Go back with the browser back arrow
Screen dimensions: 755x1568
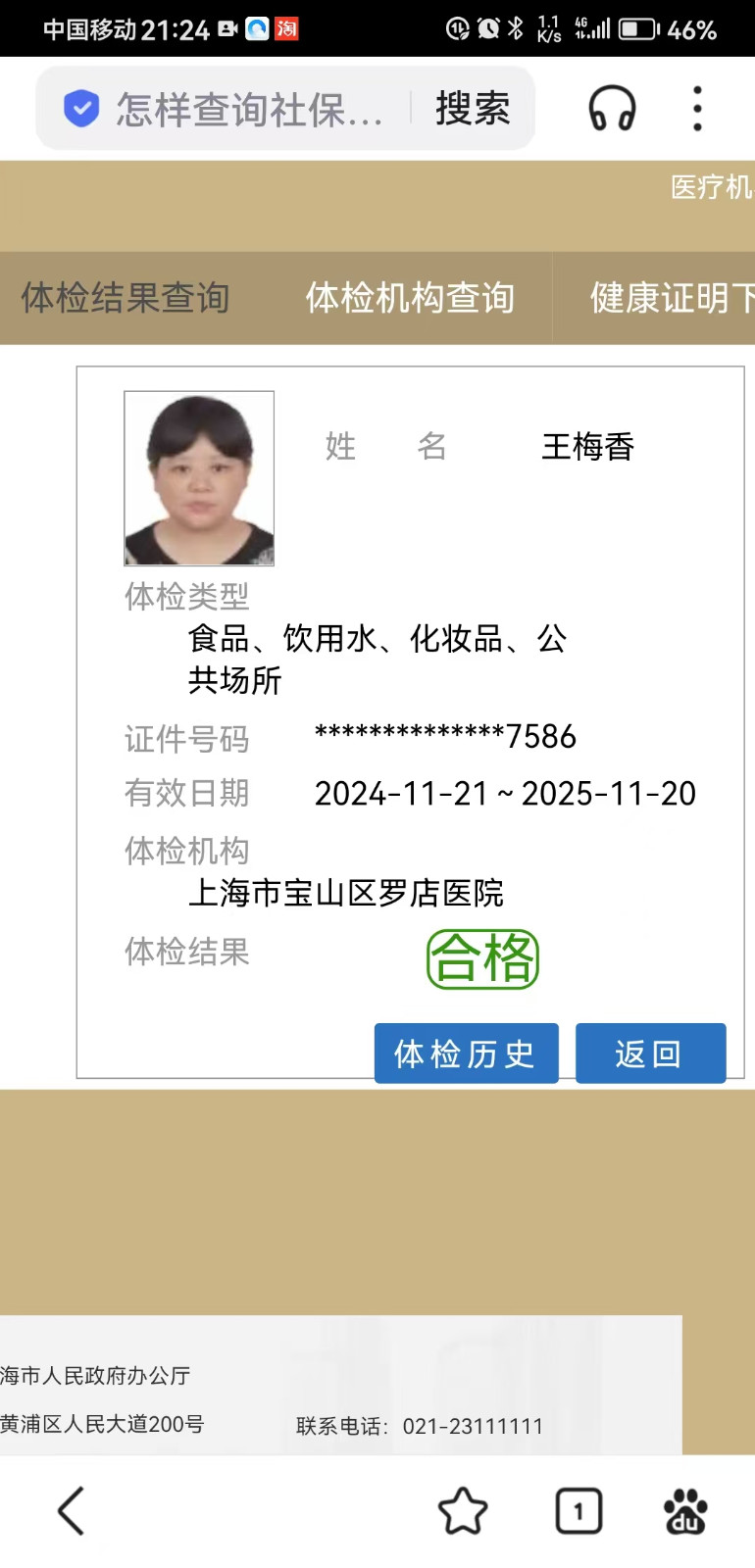[72, 1510]
